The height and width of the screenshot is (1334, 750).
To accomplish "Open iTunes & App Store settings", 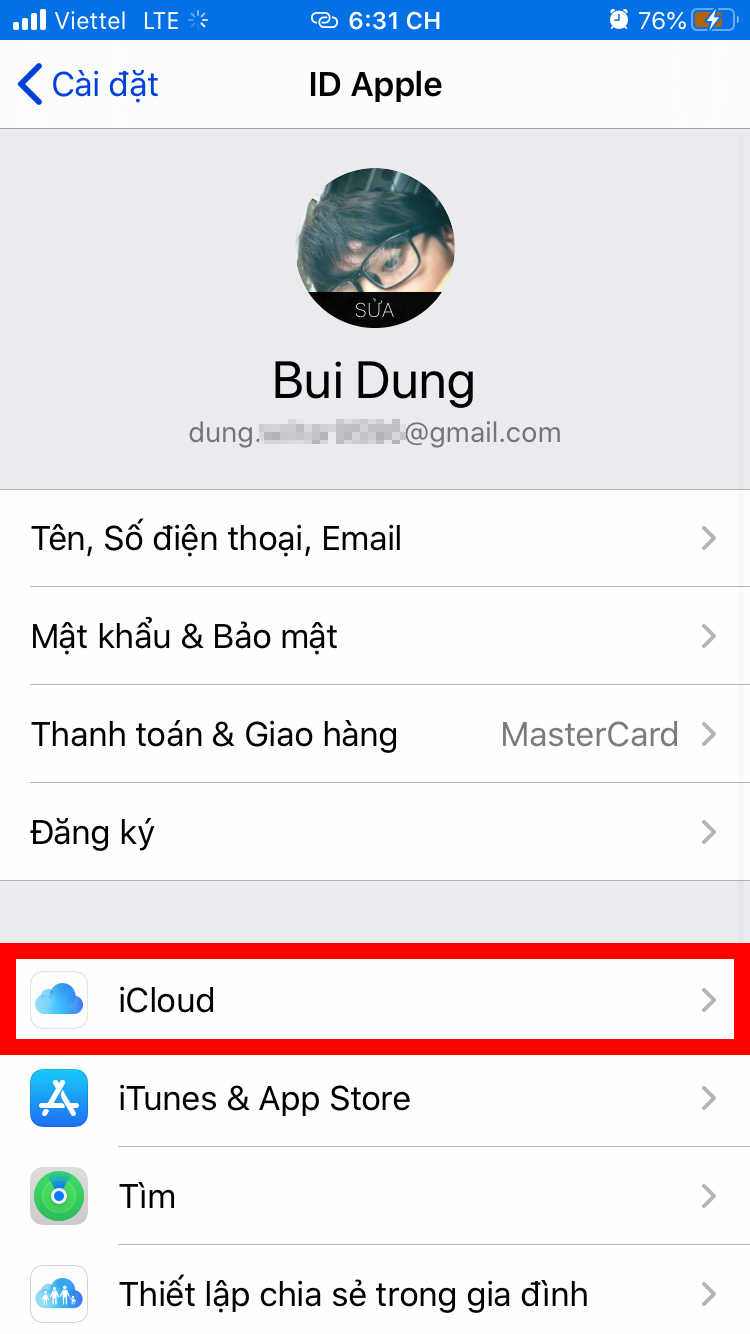I will point(375,1099).
